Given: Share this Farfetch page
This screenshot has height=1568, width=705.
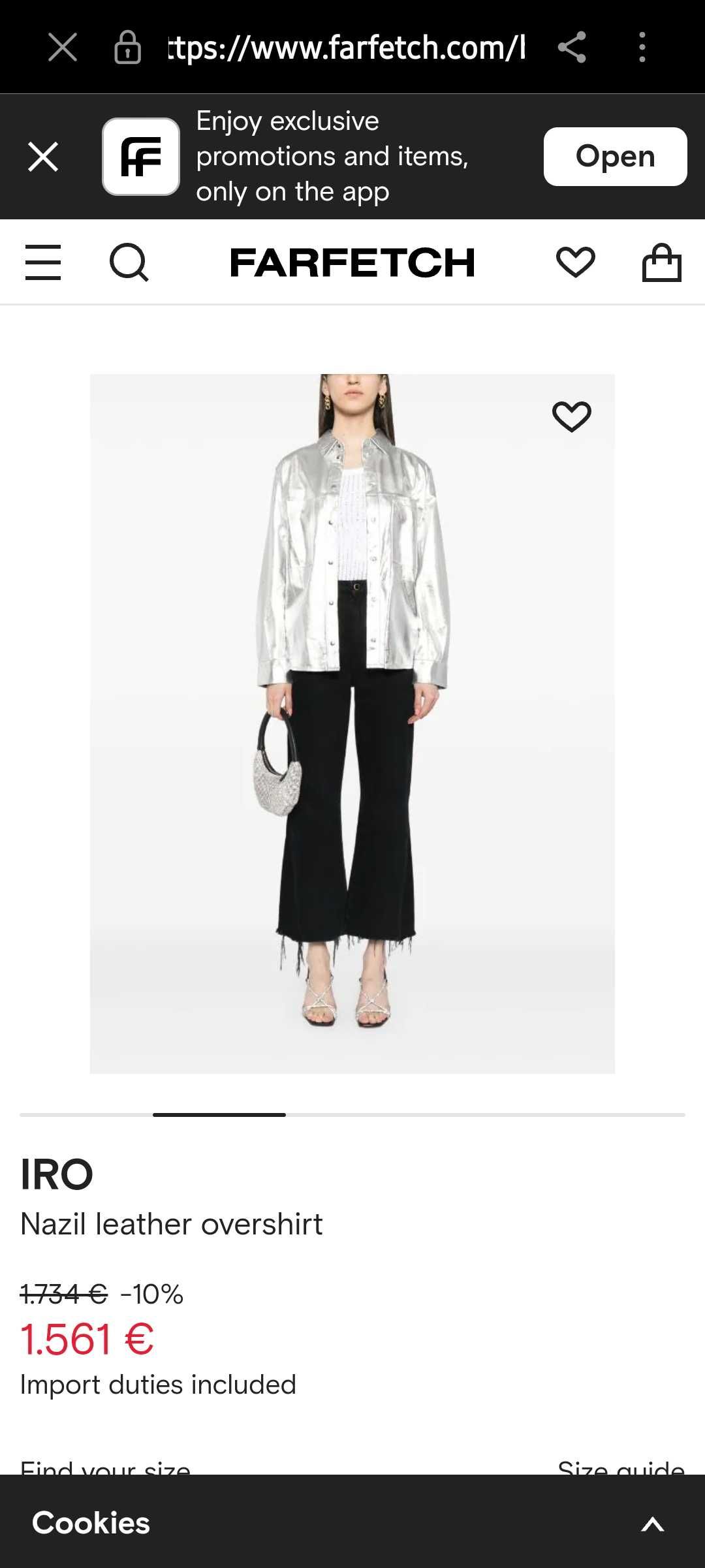Looking at the screenshot, I should (x=572, y=47).
